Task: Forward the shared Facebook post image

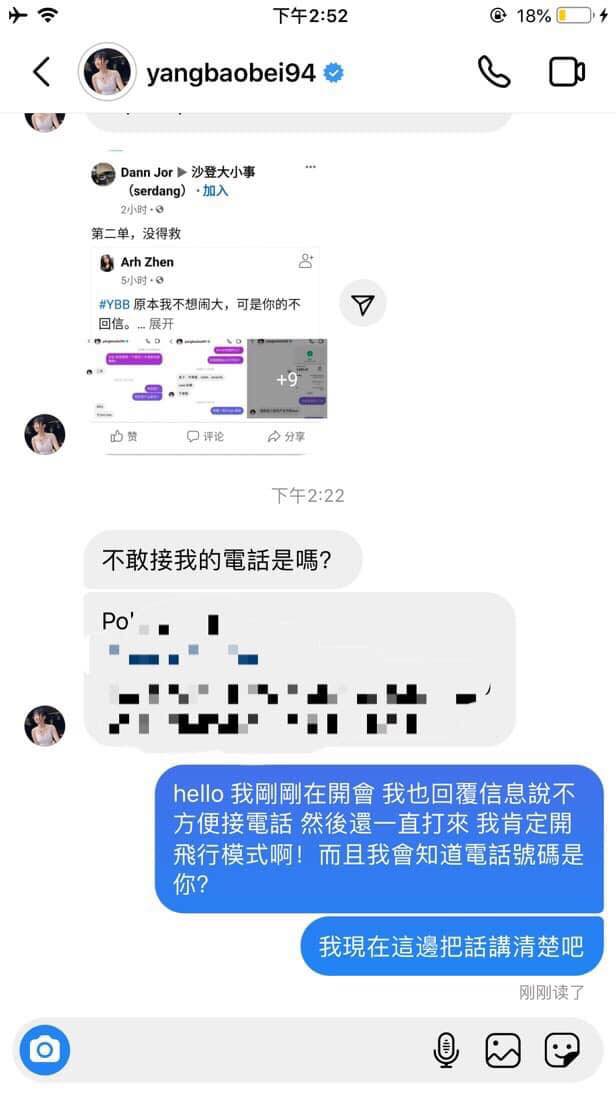Action: coord(362,305)
